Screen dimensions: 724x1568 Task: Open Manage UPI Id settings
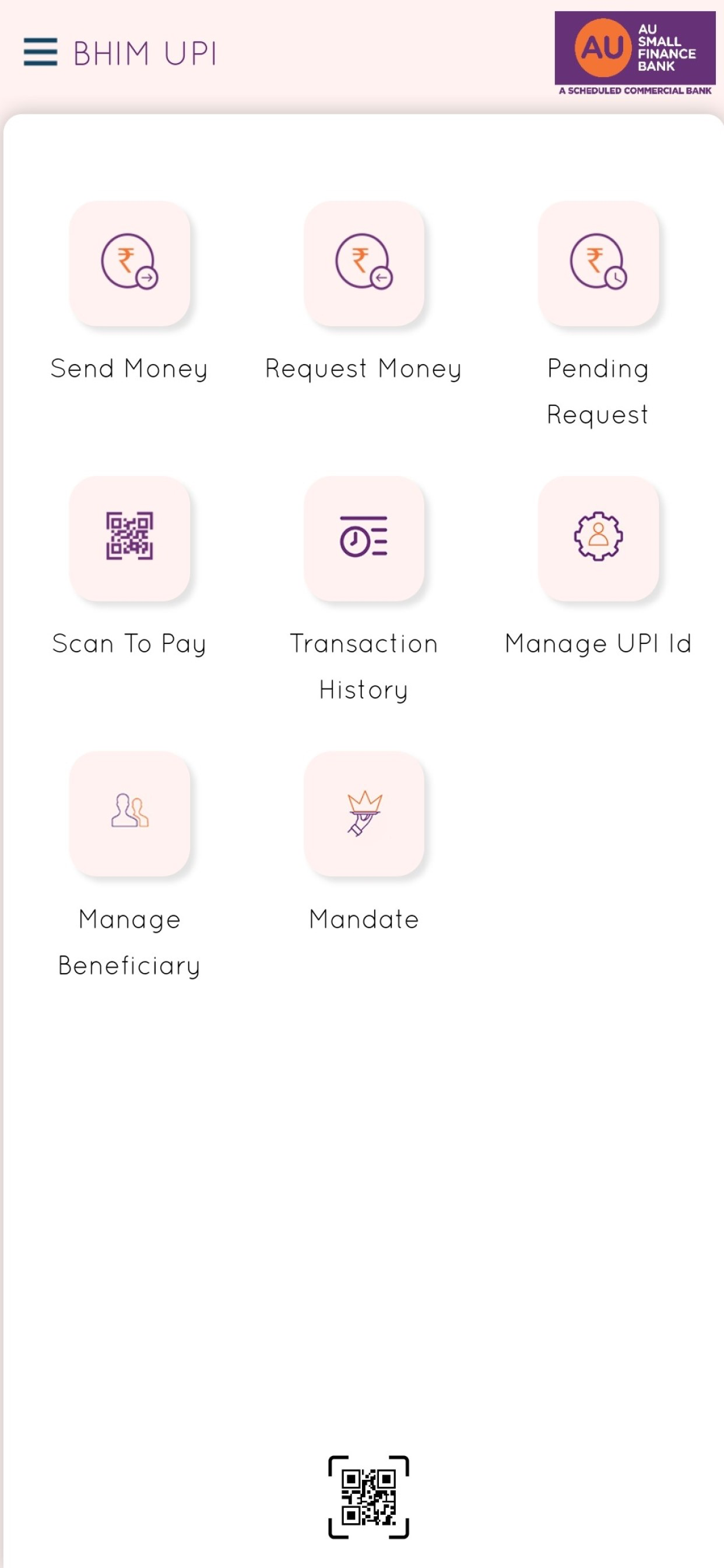(598, 542)
